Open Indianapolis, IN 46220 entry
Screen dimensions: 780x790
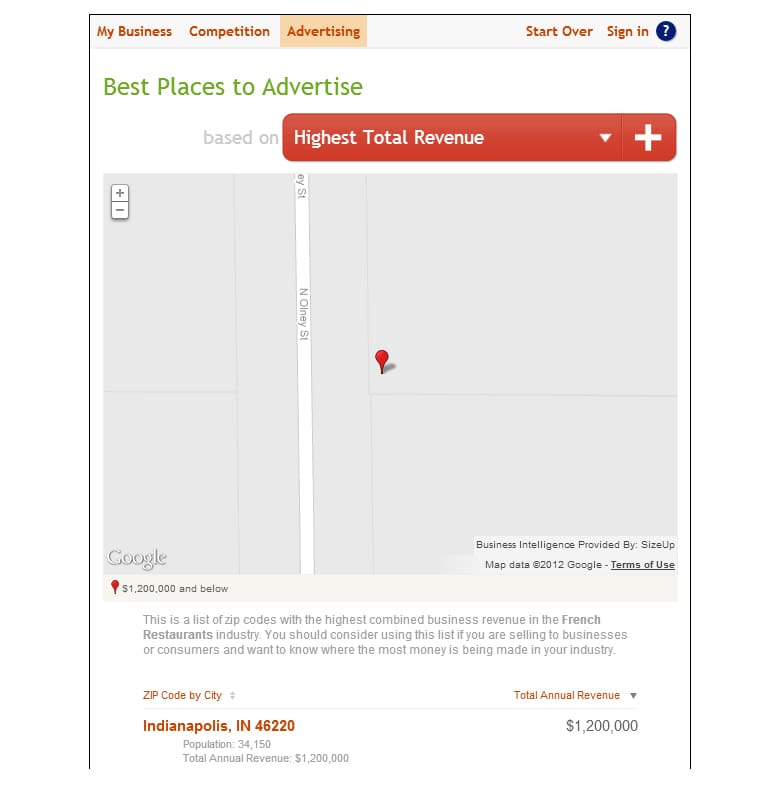point(219,726)
